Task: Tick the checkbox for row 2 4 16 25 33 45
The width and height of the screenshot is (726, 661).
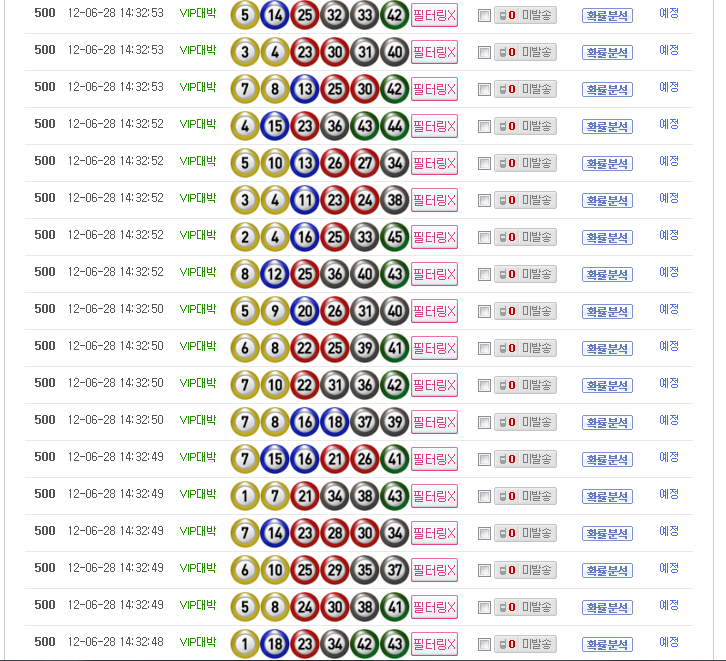Action: (485, 238)
